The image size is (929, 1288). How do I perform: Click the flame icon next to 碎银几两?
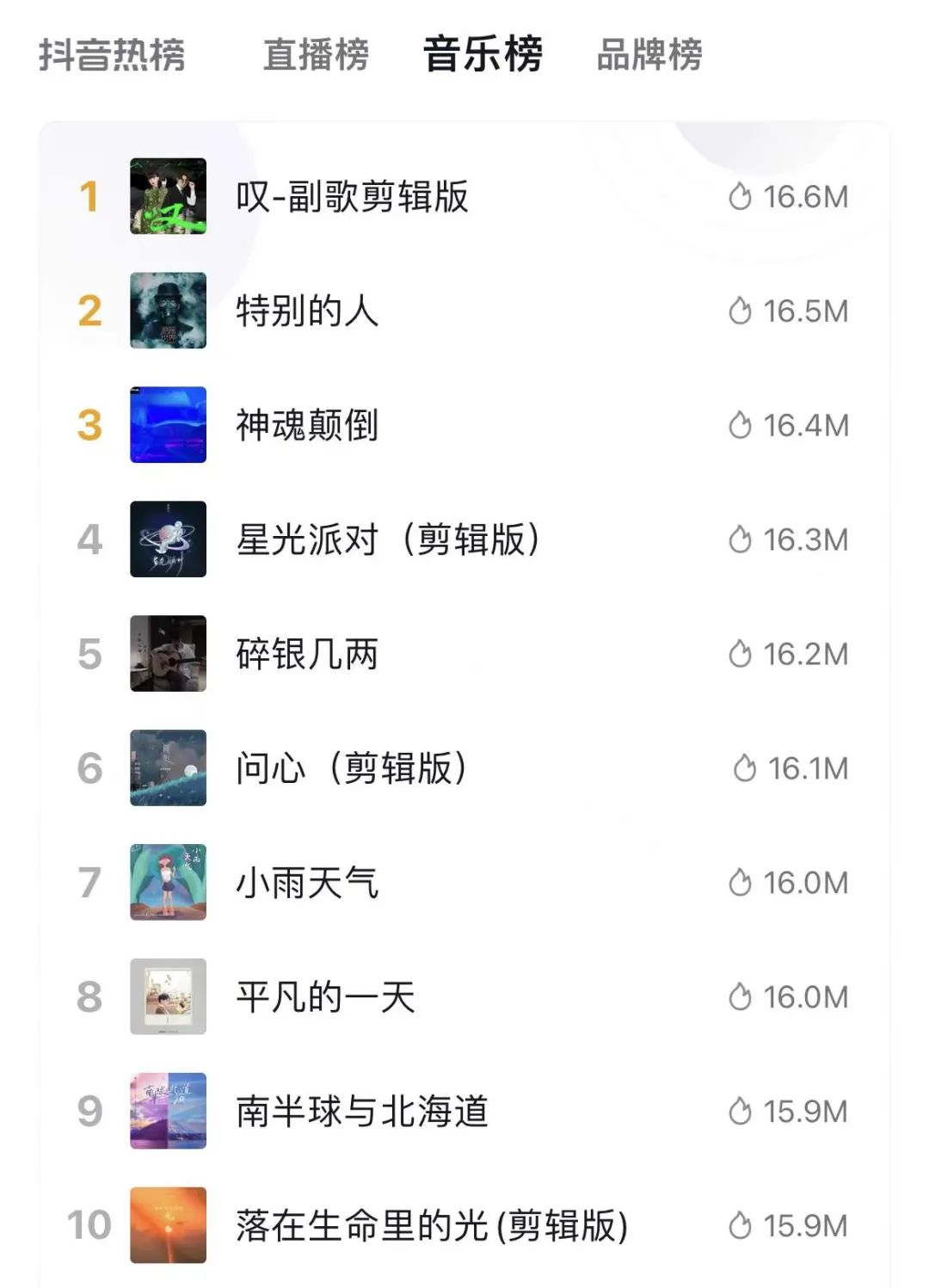tap(741, 654)
